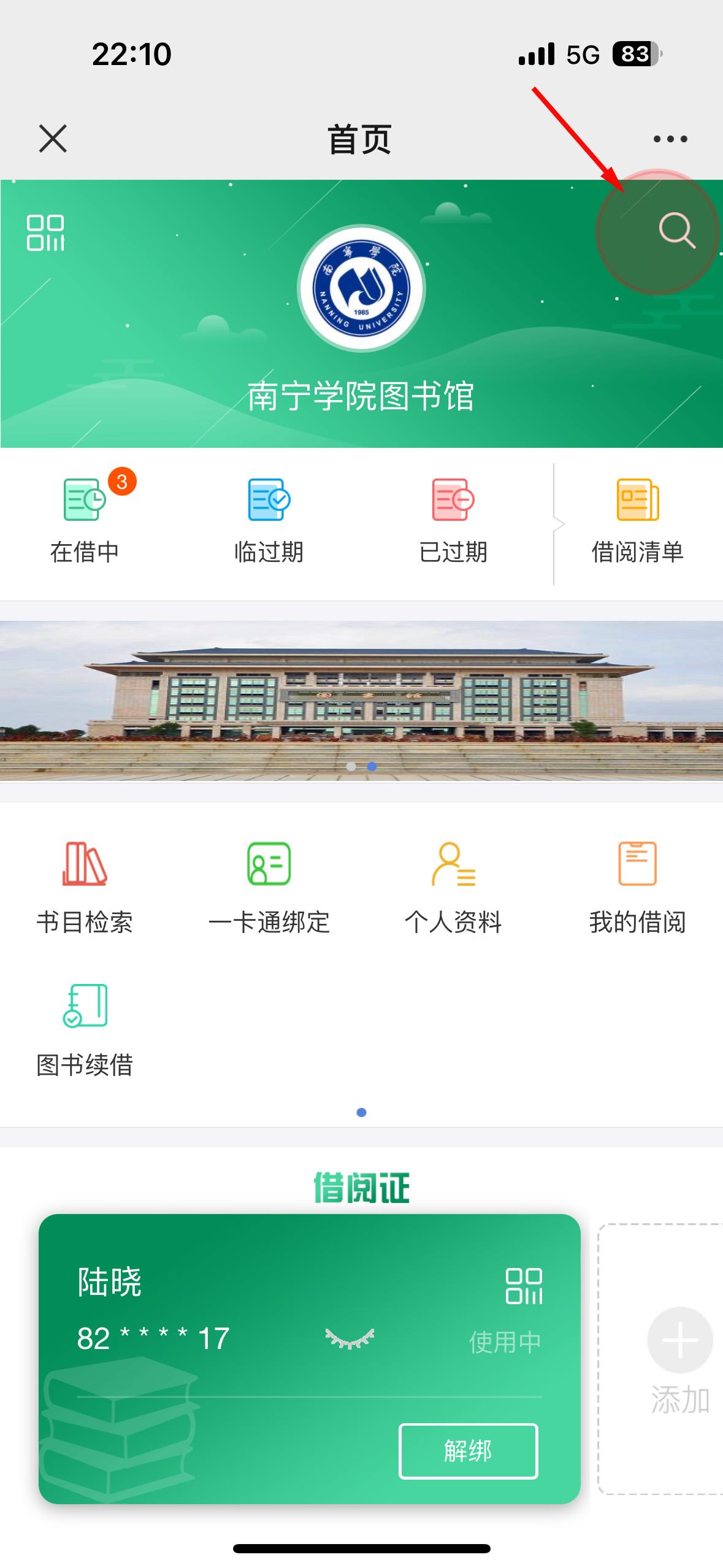
Task: Open 书目检索 catalog search
Action: coord(85,888)
